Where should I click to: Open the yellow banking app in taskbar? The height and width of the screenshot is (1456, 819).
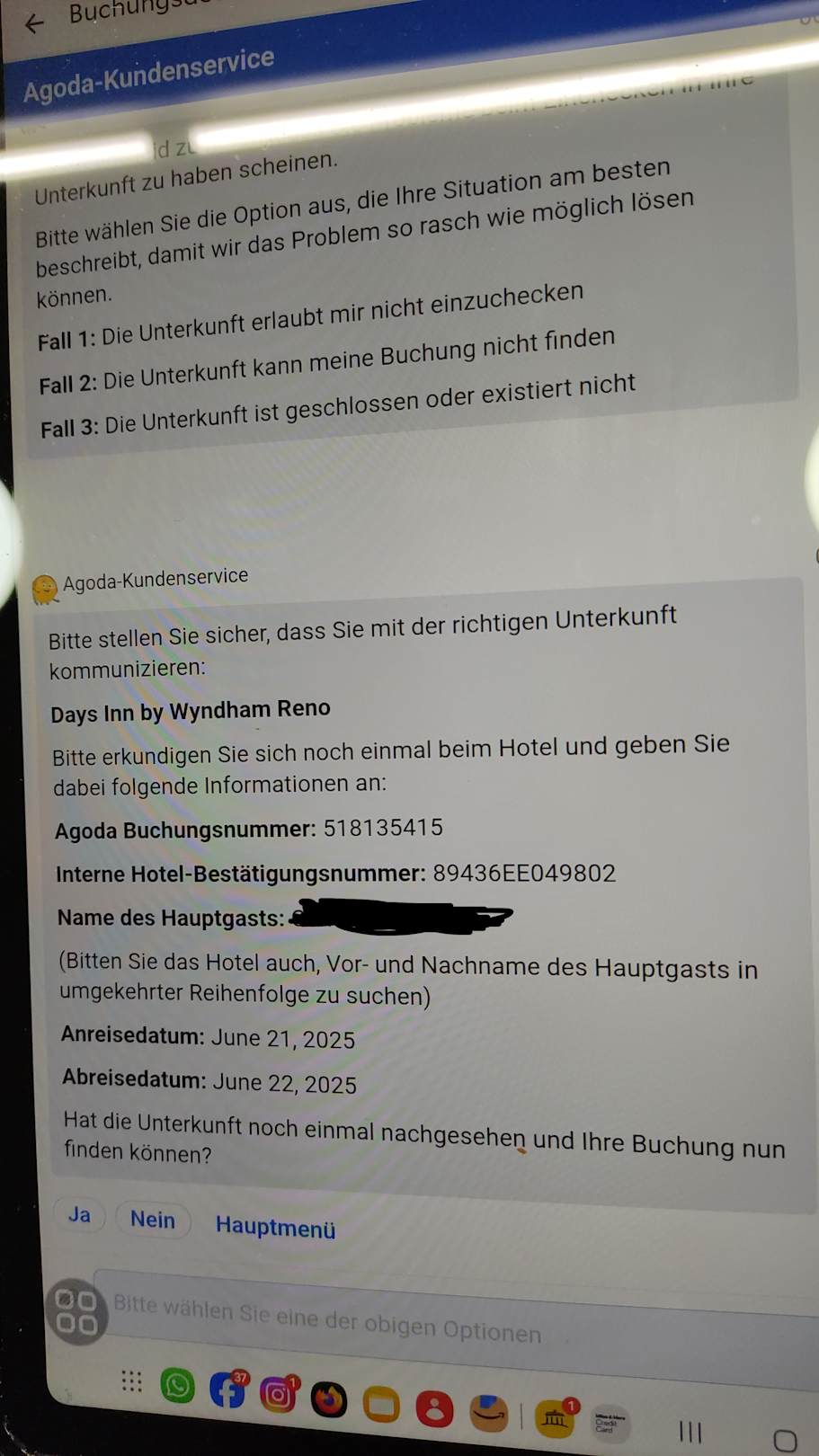click(x=555, y=1418)
